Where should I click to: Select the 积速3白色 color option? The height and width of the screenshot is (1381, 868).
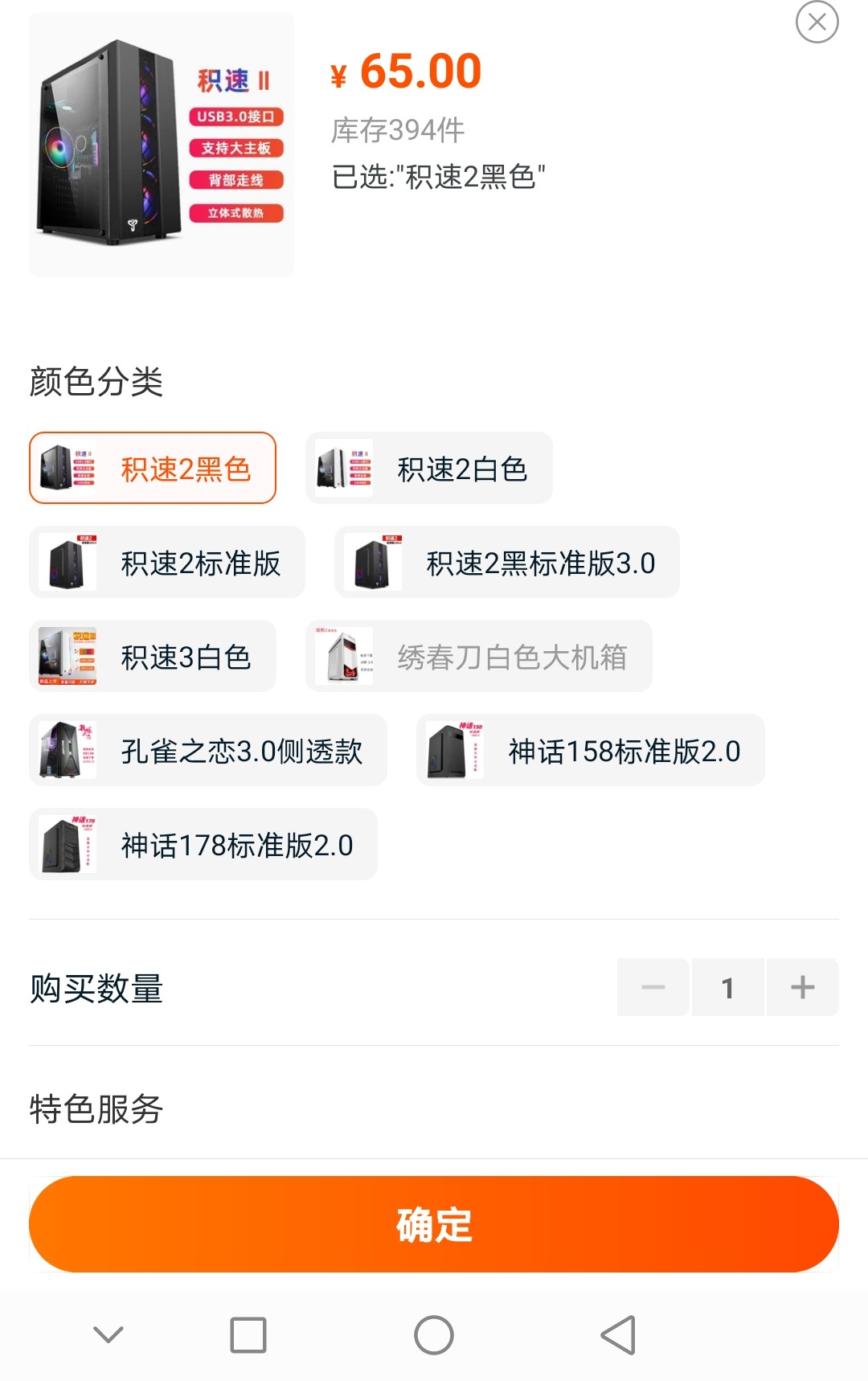pos(153,656)
